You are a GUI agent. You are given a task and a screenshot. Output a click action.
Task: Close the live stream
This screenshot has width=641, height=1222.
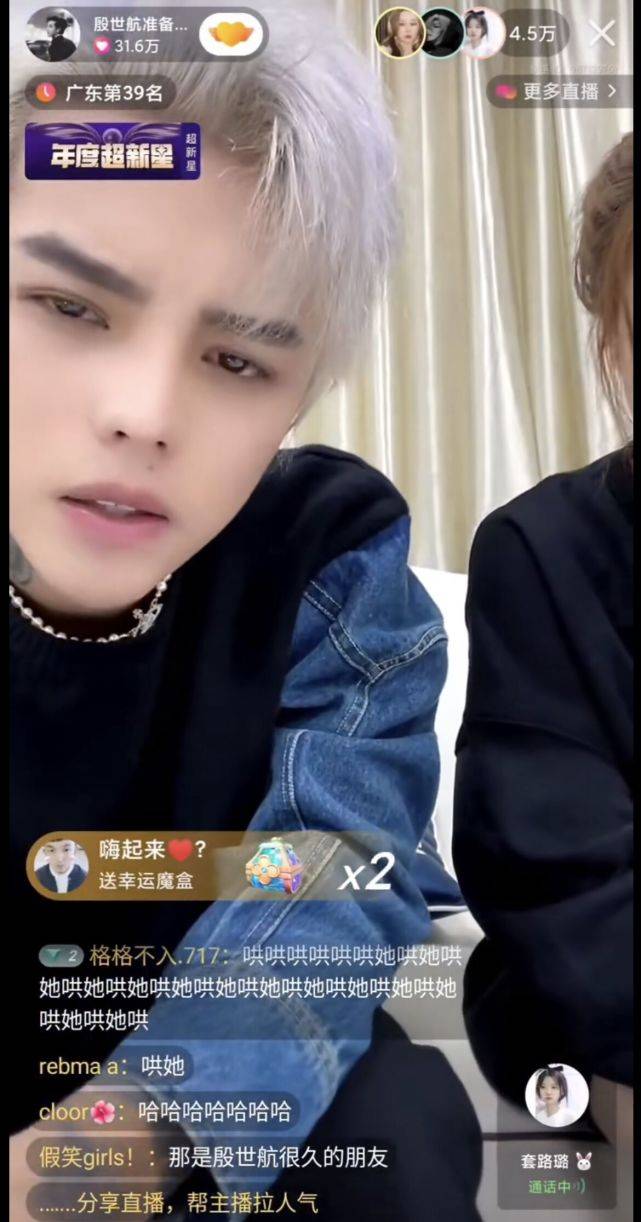point(602,34)
